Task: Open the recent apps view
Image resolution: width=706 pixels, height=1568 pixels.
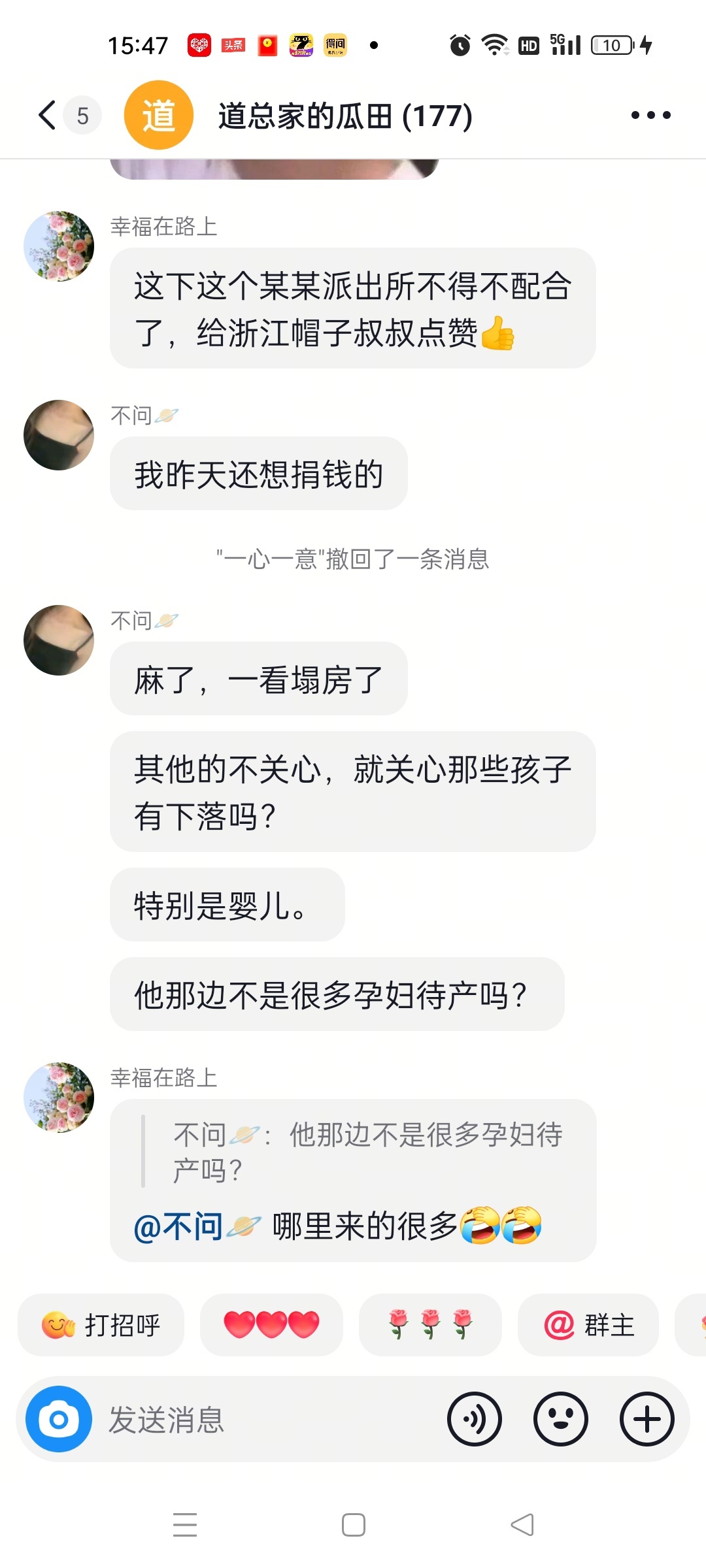Action: pos(185,1526)
